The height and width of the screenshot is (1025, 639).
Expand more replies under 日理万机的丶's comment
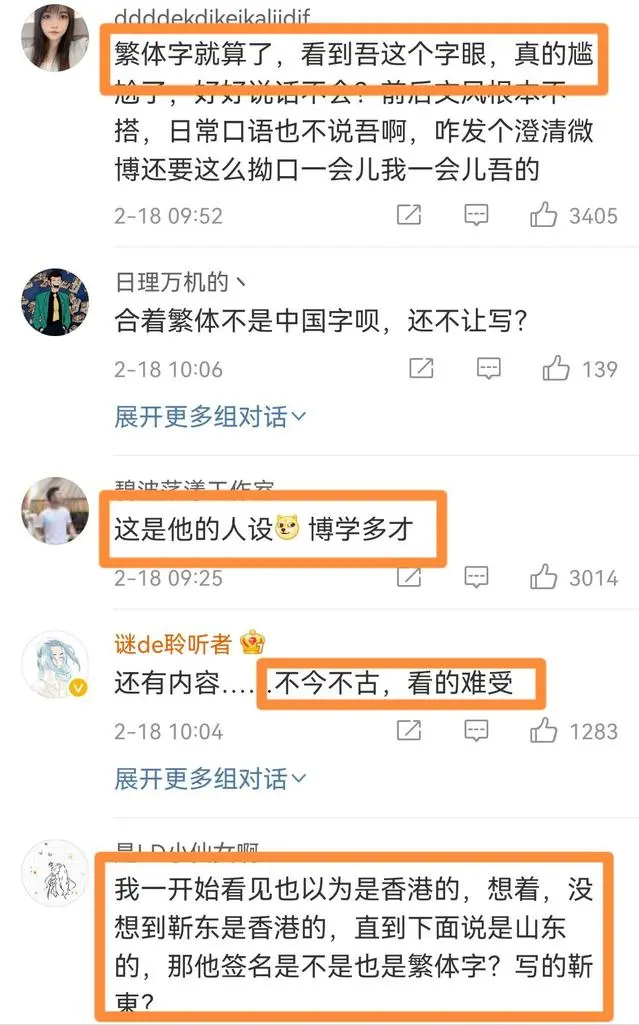pyautogui.click(x=210, y=416)
